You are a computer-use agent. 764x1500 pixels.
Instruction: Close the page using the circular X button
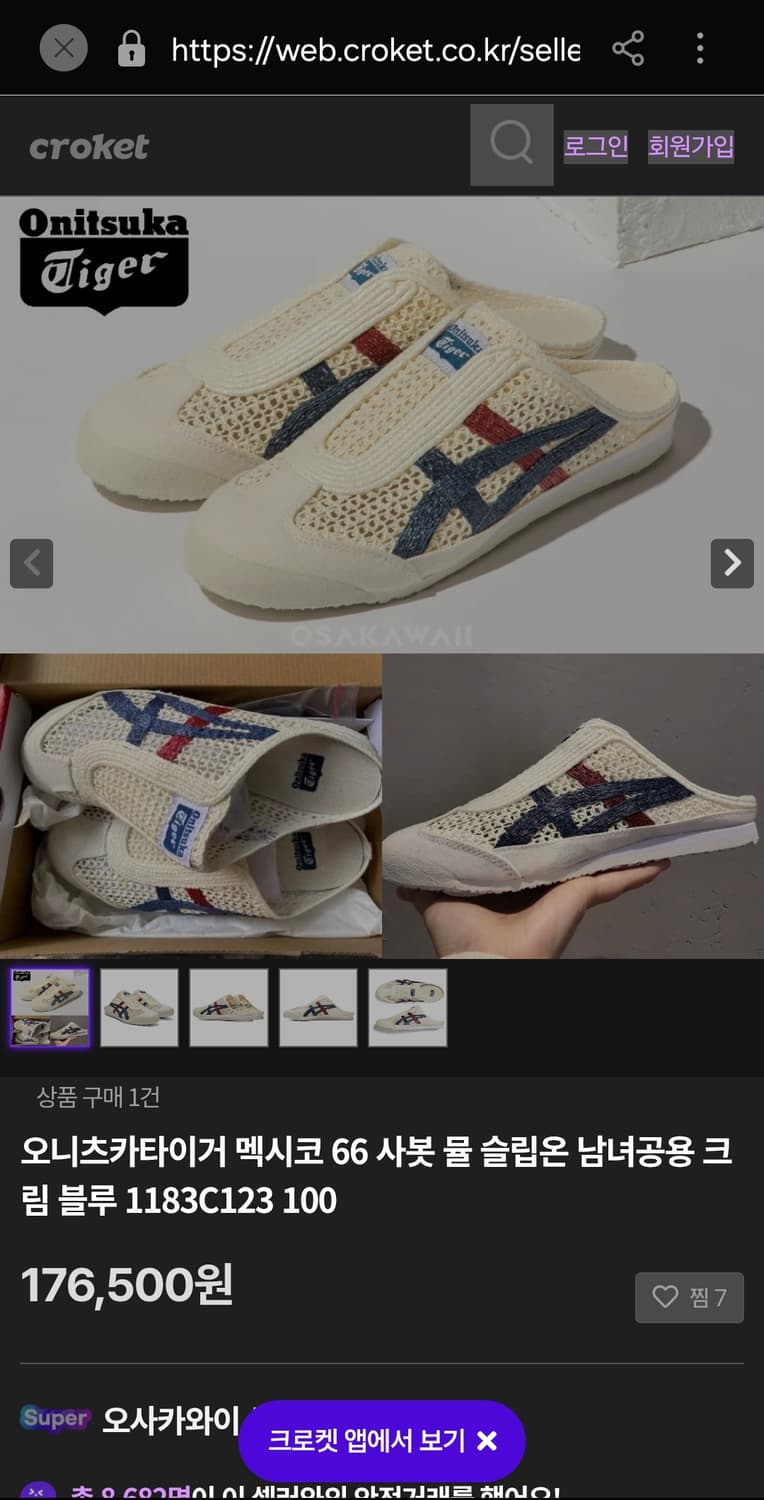[x=63, y=47]
